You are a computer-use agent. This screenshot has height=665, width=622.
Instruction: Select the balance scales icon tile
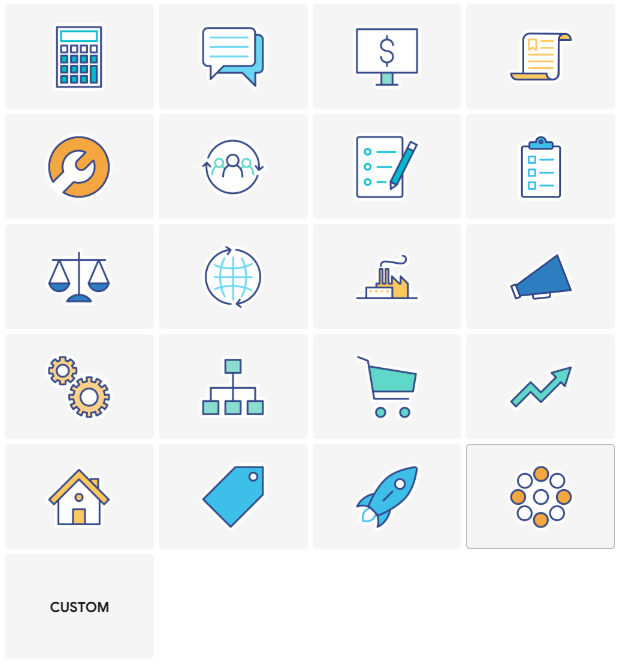(79, 277)
